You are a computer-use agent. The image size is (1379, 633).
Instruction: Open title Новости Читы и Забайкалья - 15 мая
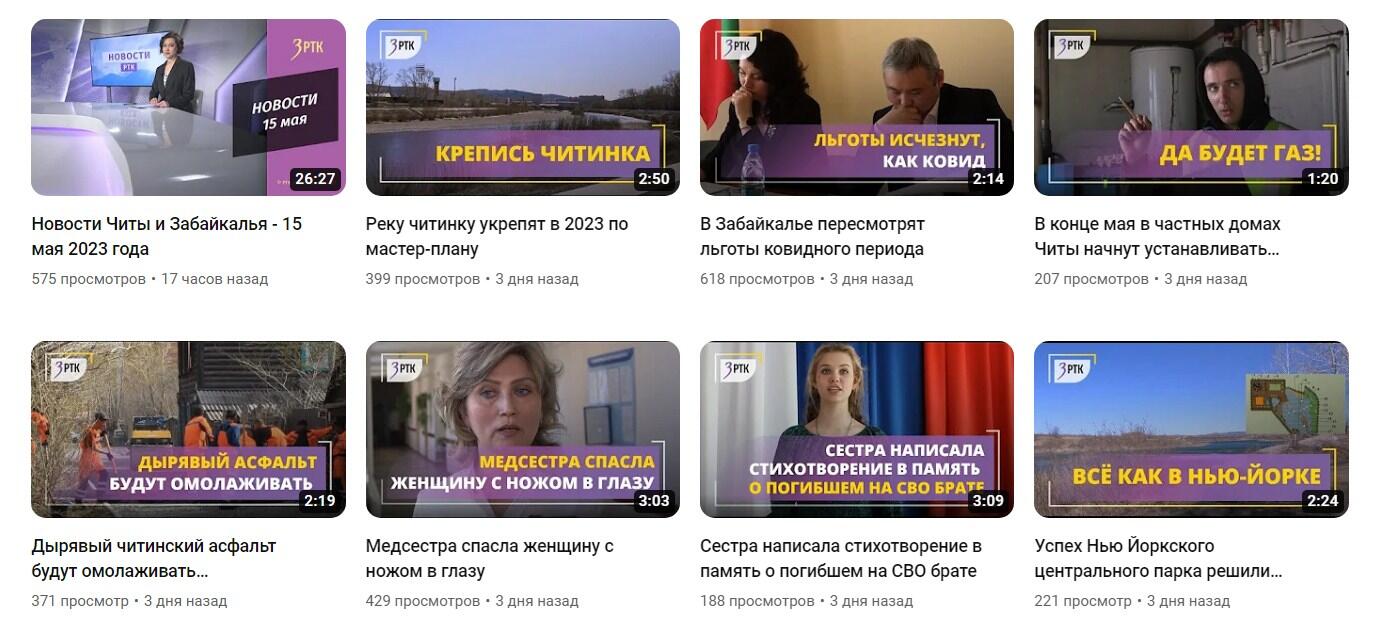pyautogui.click(x=166, y=236)
